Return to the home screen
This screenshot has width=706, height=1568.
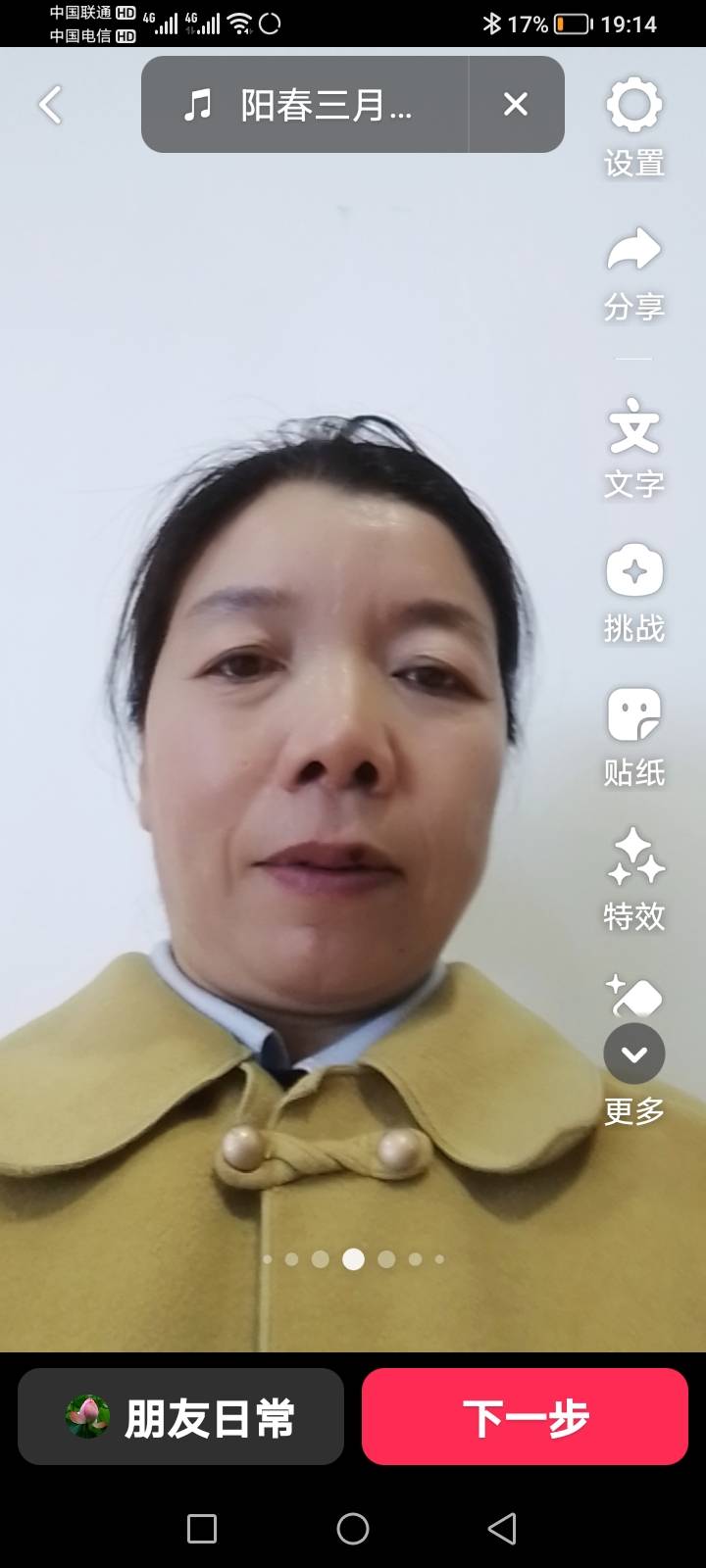tap(353, 1529)
